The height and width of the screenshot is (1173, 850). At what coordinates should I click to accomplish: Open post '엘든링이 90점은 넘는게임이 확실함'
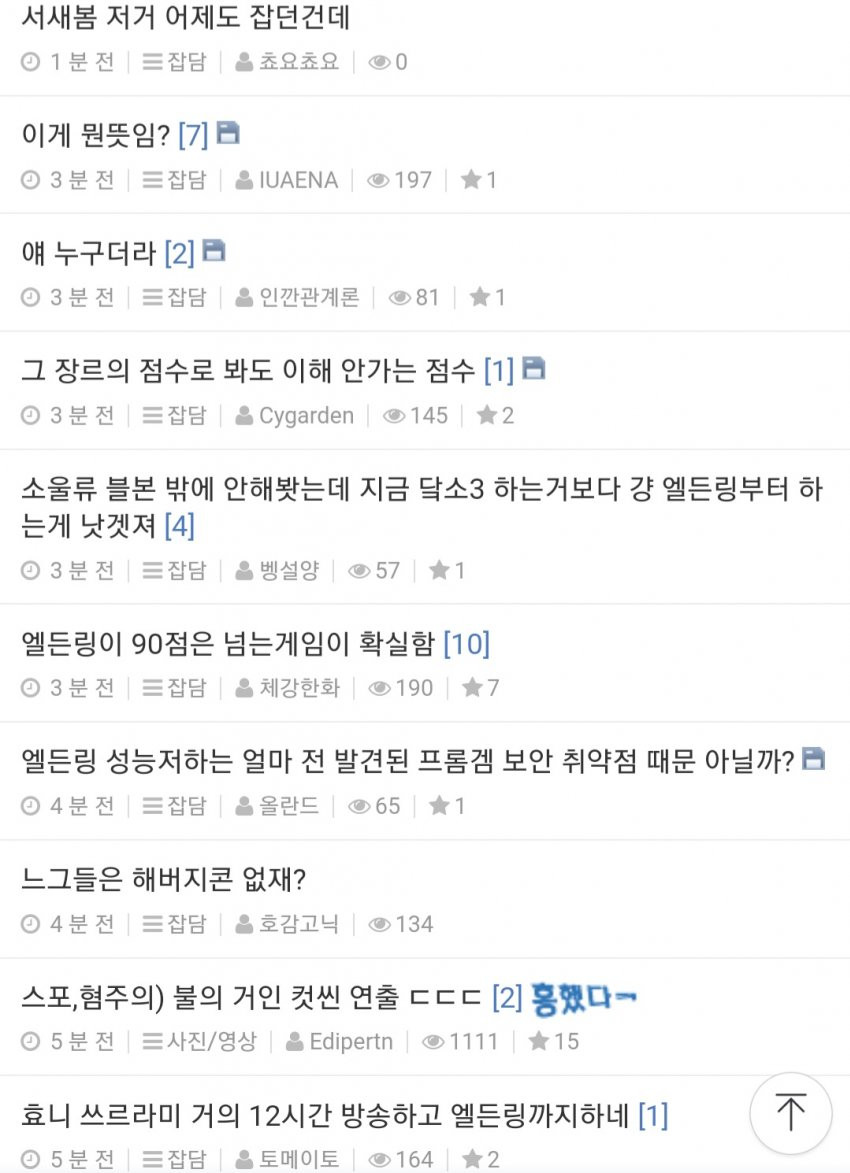click(x=230, y=643)
